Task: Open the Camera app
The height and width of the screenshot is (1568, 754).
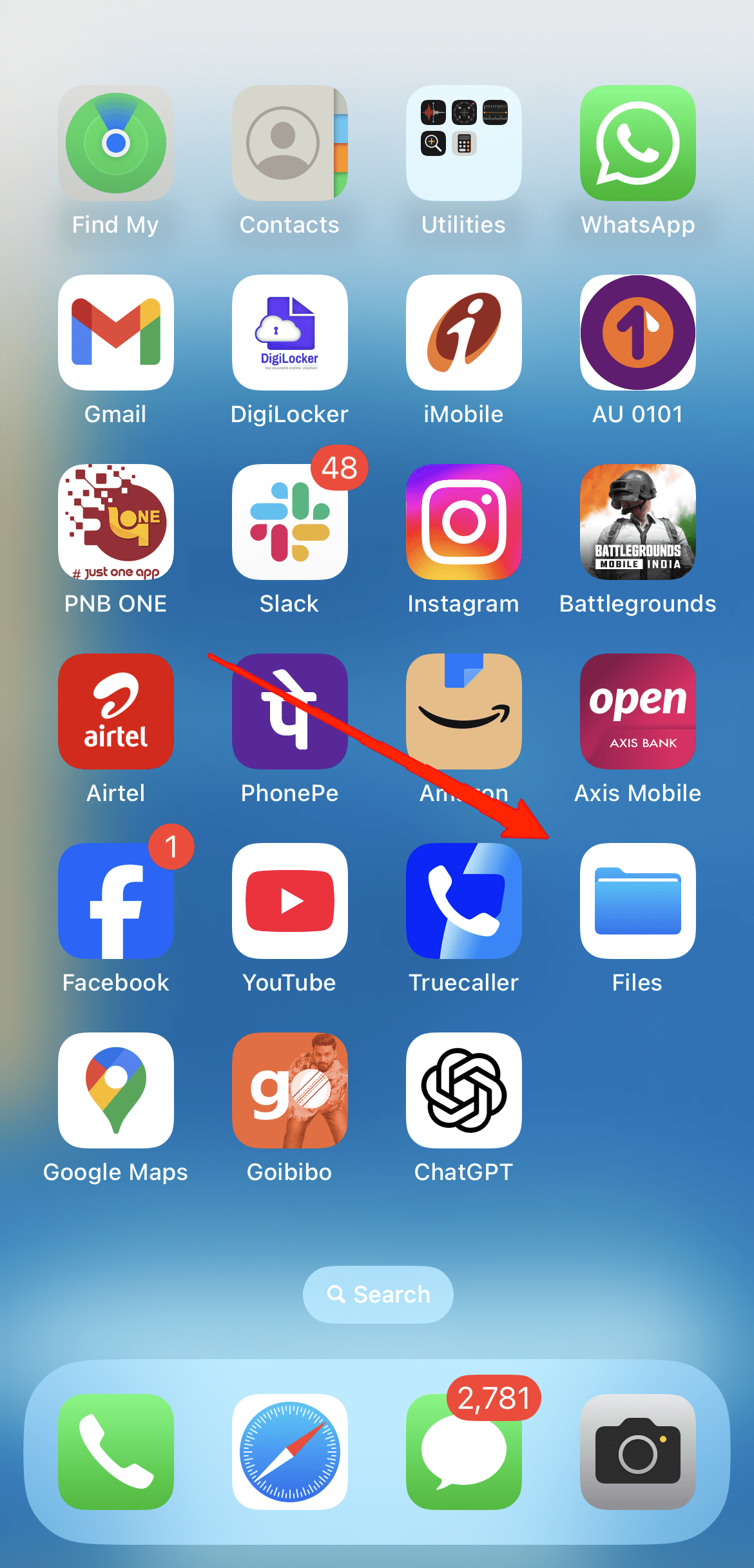Action: click(637, 1451)
